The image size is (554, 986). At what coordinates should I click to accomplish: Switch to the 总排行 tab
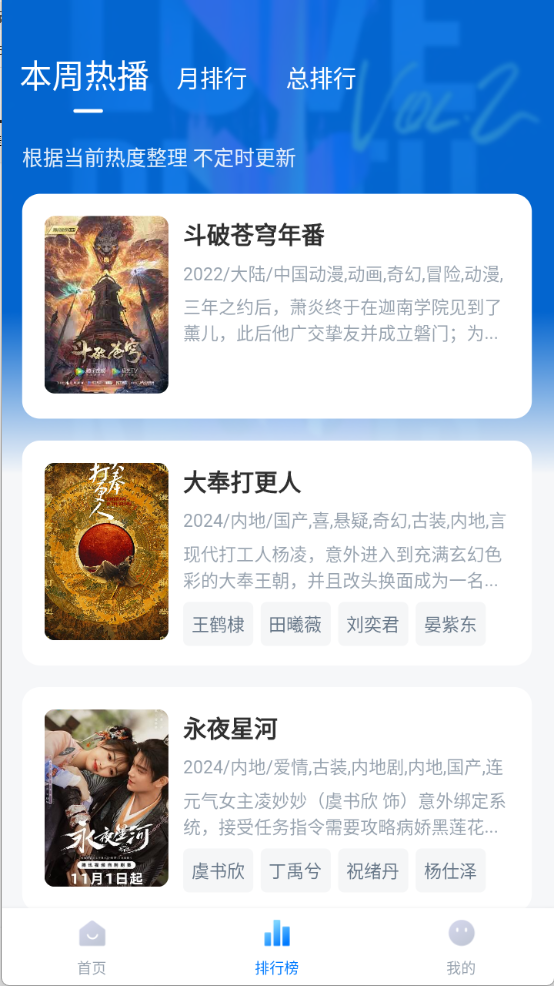[321, 79]
